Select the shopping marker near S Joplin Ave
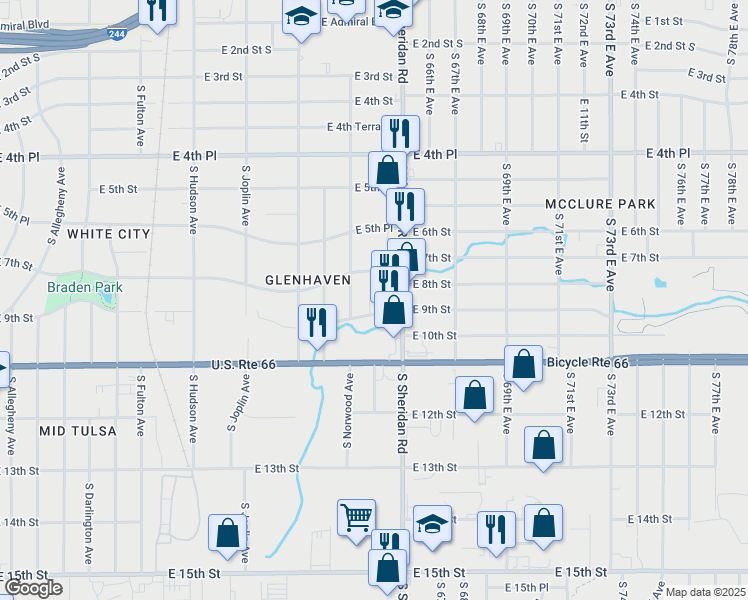Screen dimensions: 748x600 tap(228, 534)
